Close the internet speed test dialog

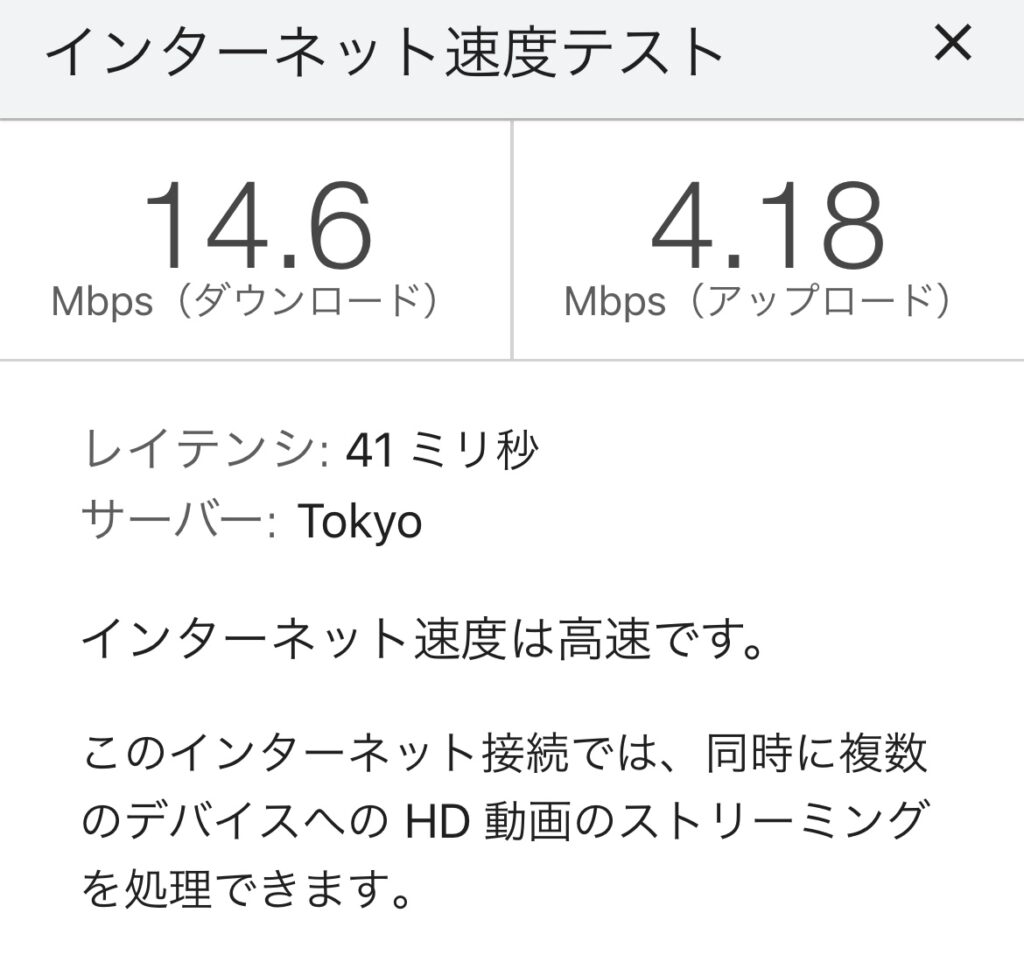951,44
